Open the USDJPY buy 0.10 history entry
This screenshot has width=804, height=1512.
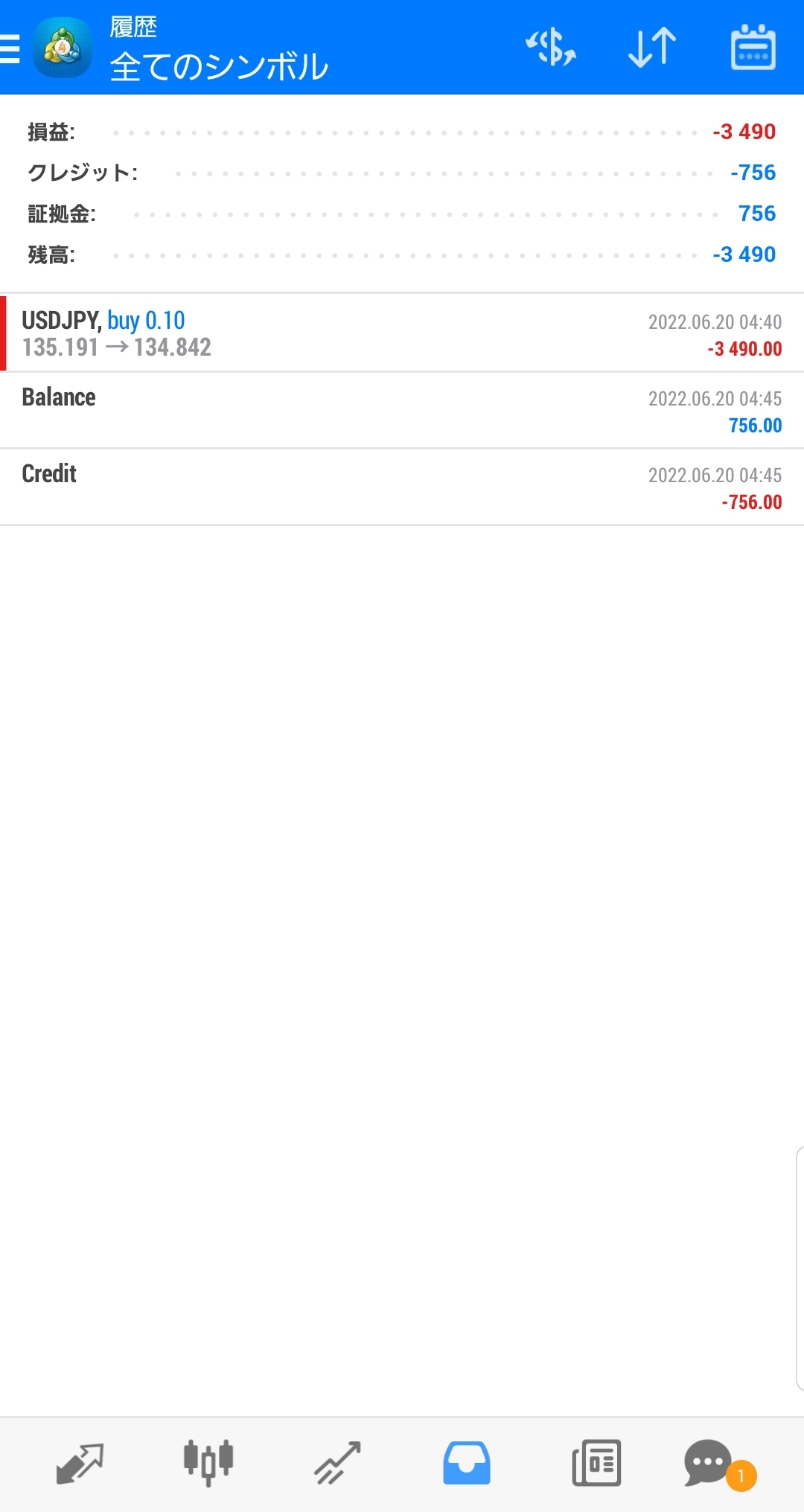click(402, 333)
